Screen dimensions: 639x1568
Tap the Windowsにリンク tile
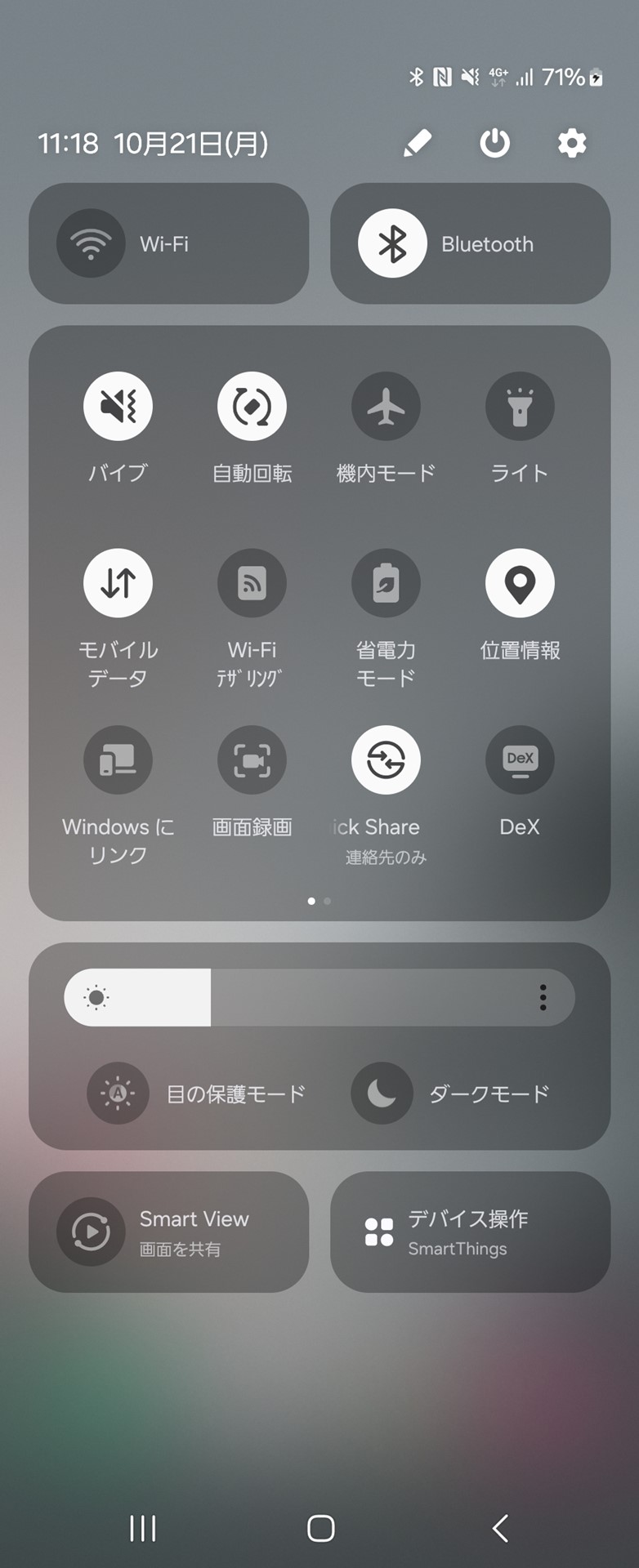click(118, 759)
